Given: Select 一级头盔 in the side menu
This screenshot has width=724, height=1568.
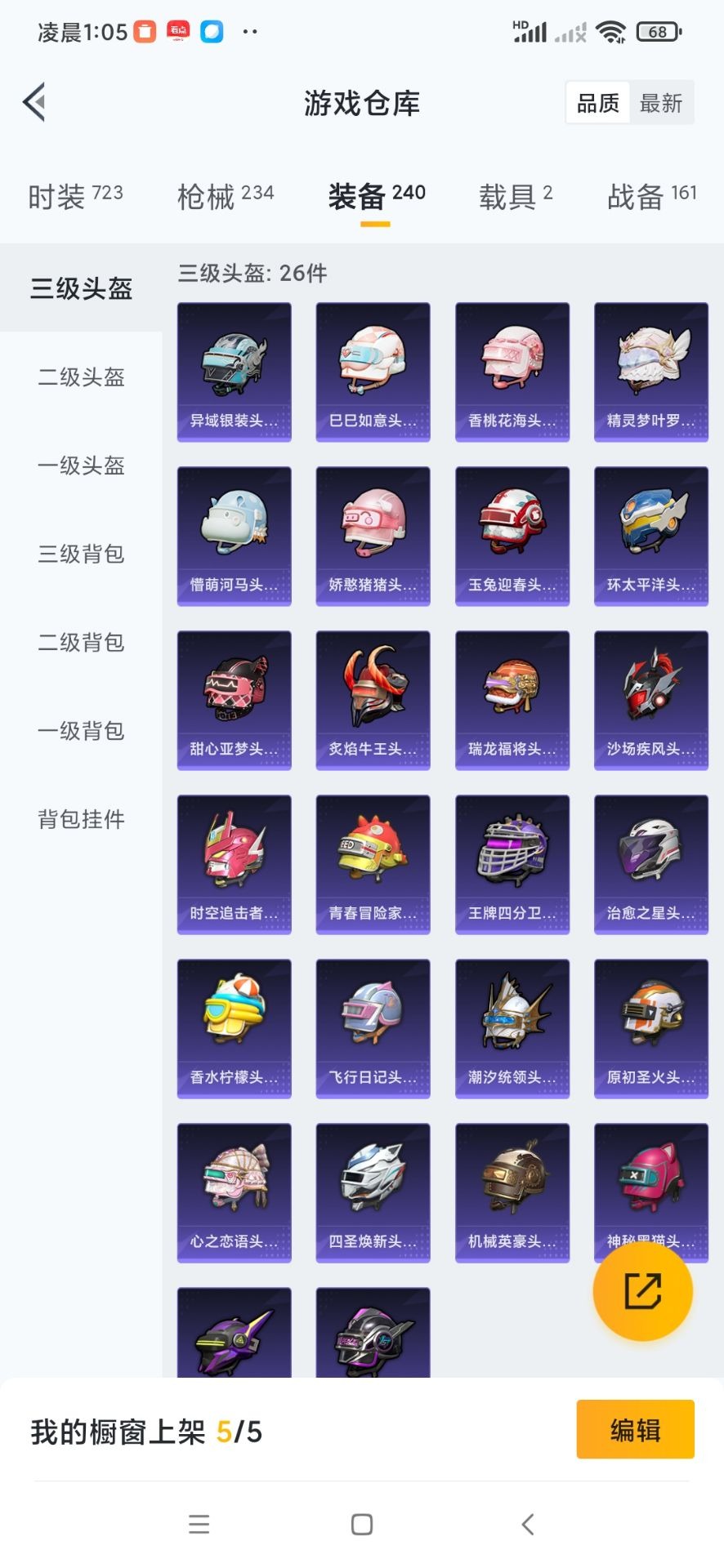Looking at the screenshot, I should (81, 465).
